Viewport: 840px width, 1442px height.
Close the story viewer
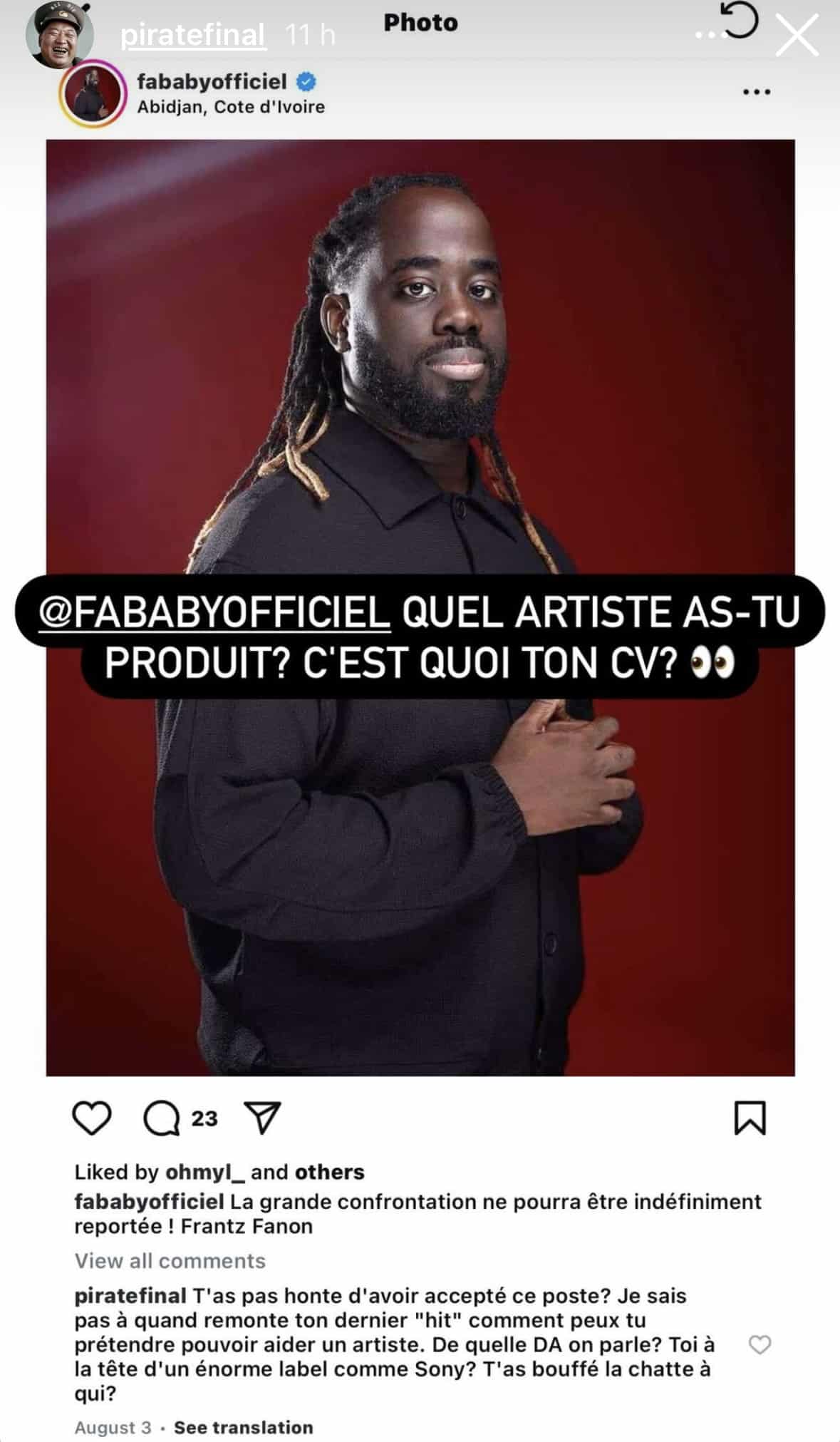[796, 36]
